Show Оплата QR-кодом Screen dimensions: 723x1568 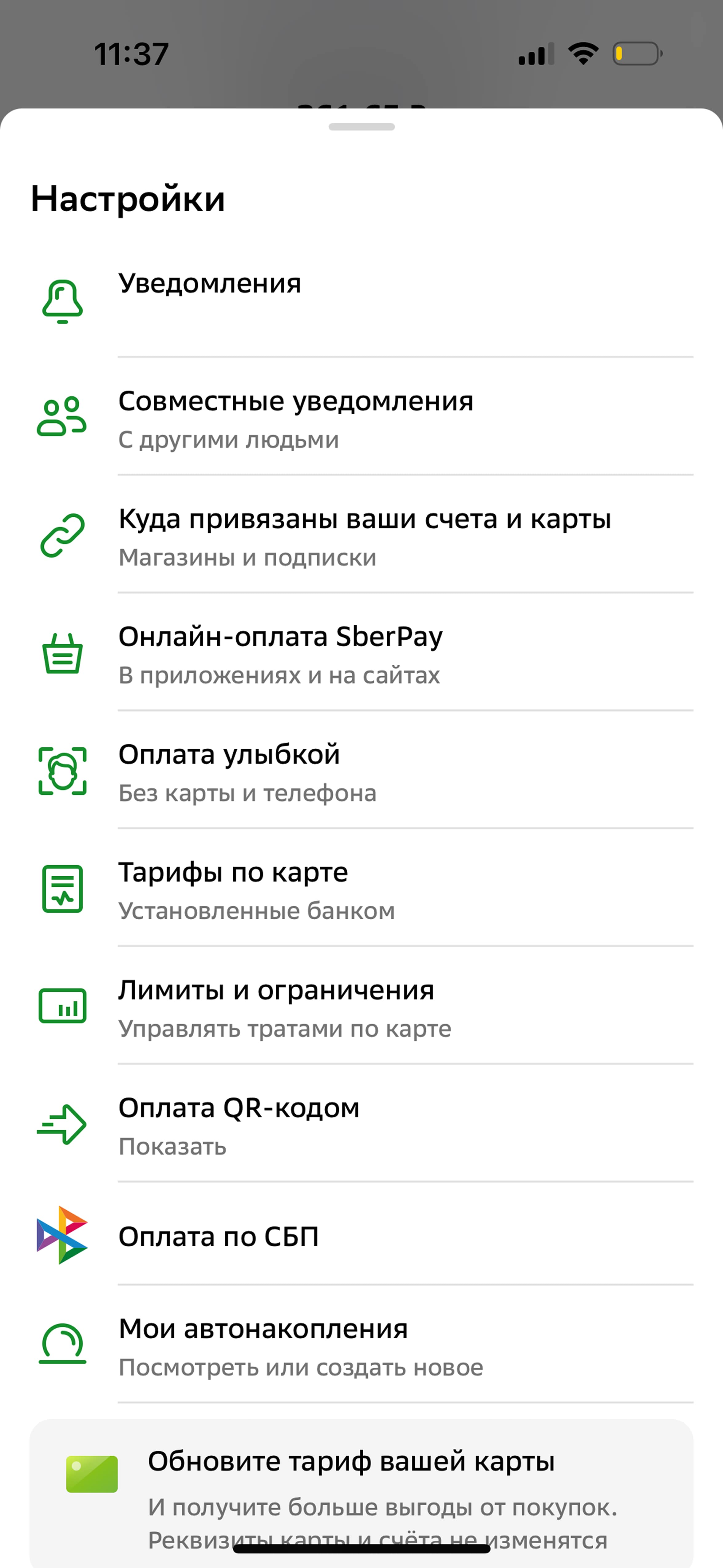(361, 1124)
